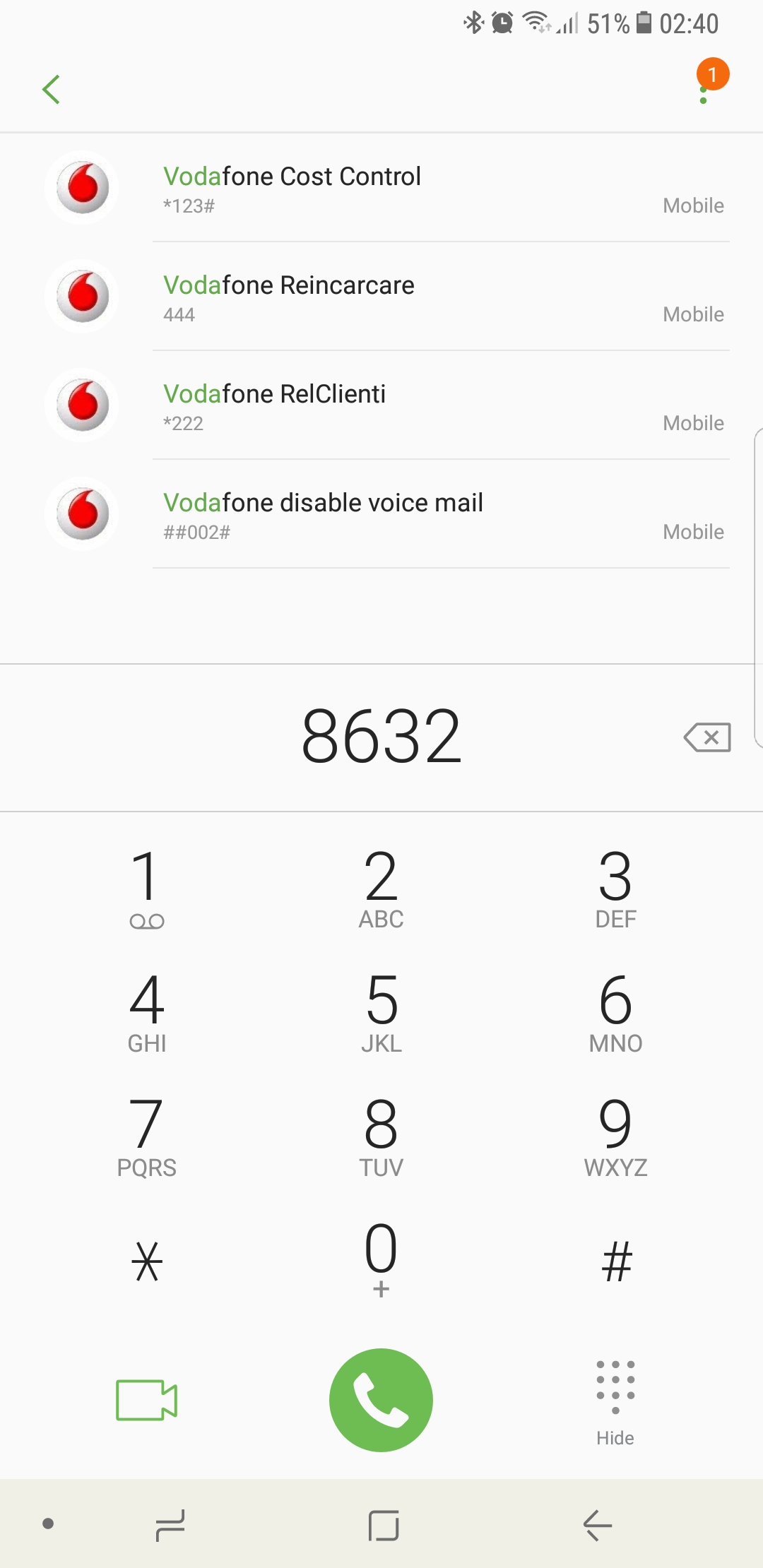Call the dialed number 8632
Image resolution: width=763 pixels, height=1568 pixels.
(381, 1400)
